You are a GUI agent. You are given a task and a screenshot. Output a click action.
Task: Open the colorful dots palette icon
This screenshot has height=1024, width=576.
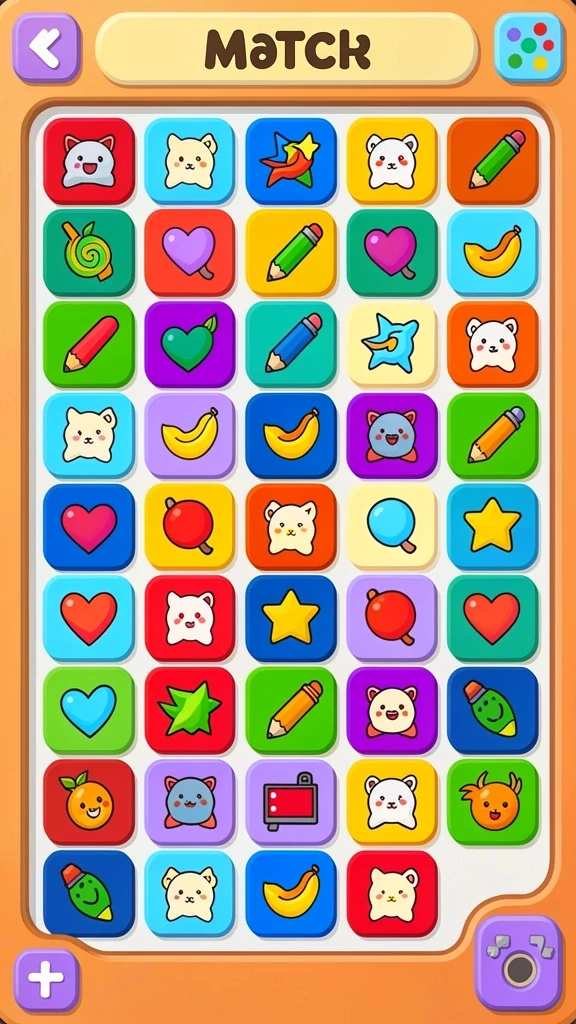pyautogui.click(x=529, y=47)
